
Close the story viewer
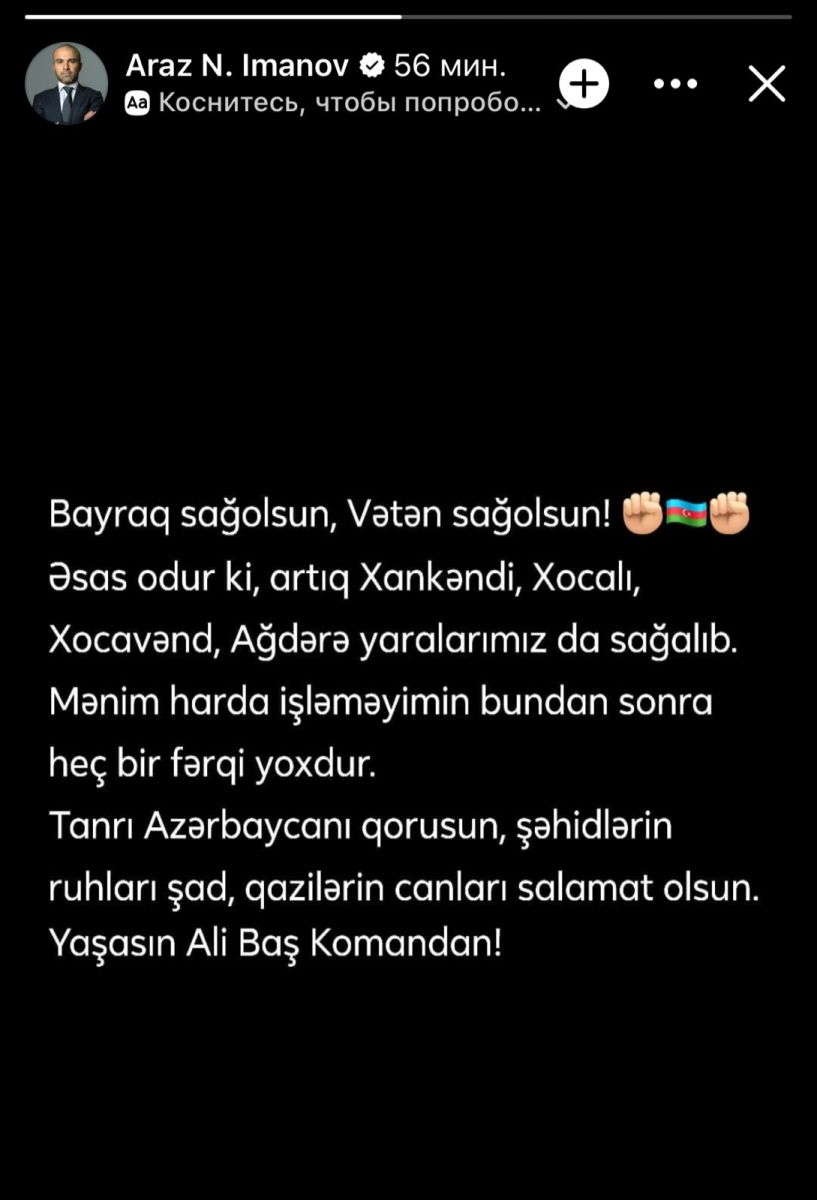click(x=767, y=85)
